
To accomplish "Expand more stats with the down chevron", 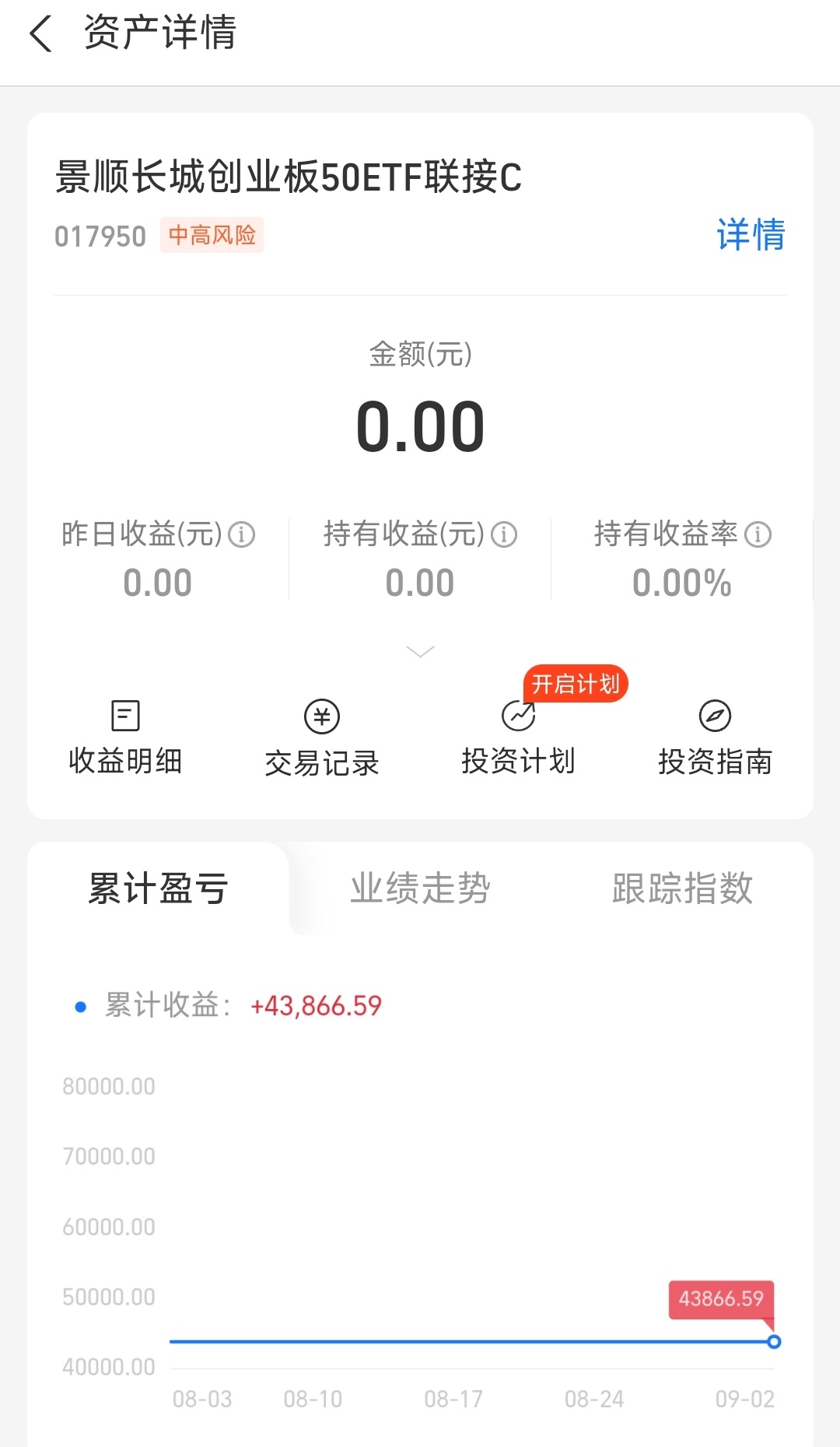I will click(x=420, y=652).
